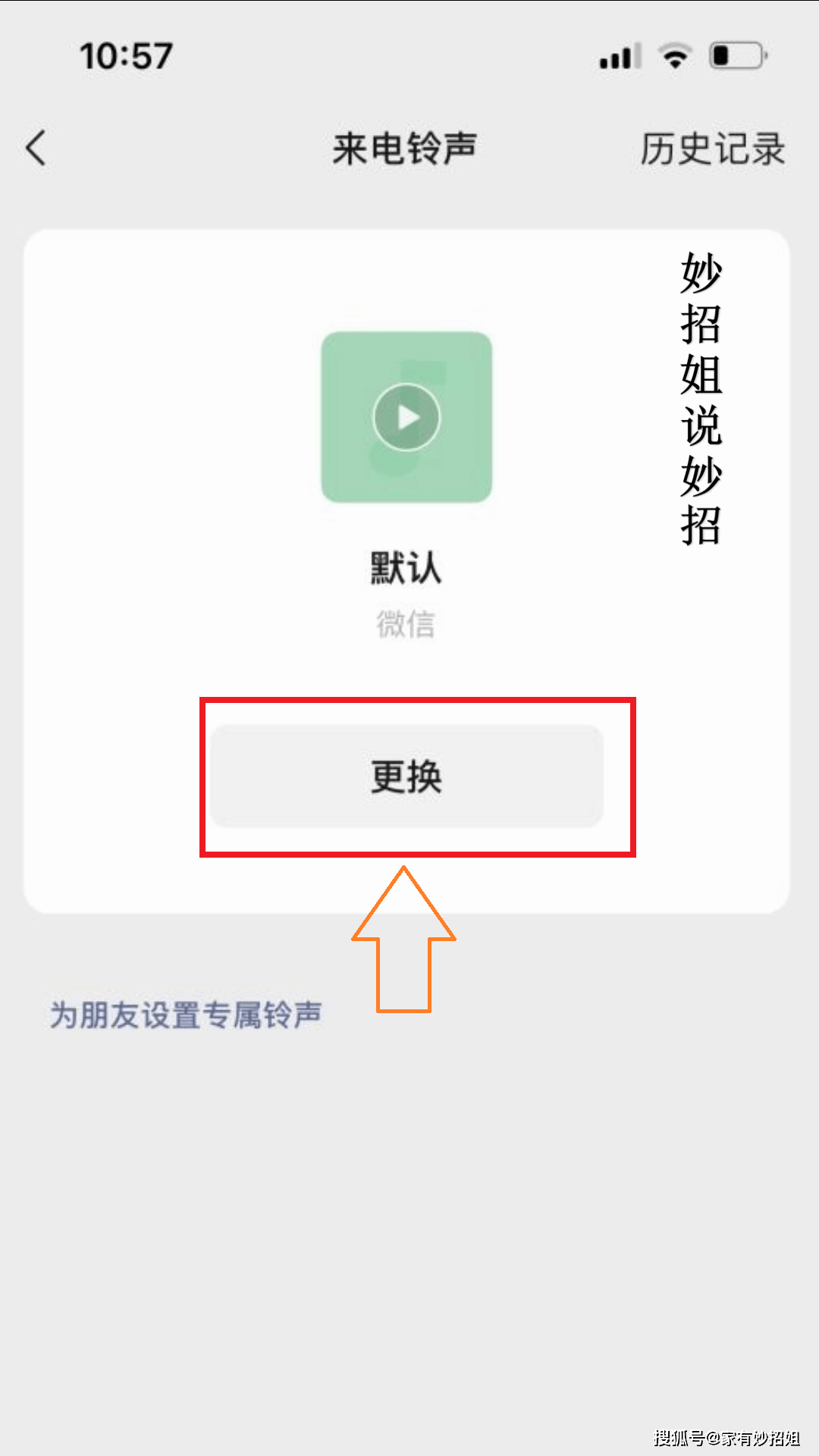Open 历史记录 history
Screen dimensions: 819x1456
point(711,149)
